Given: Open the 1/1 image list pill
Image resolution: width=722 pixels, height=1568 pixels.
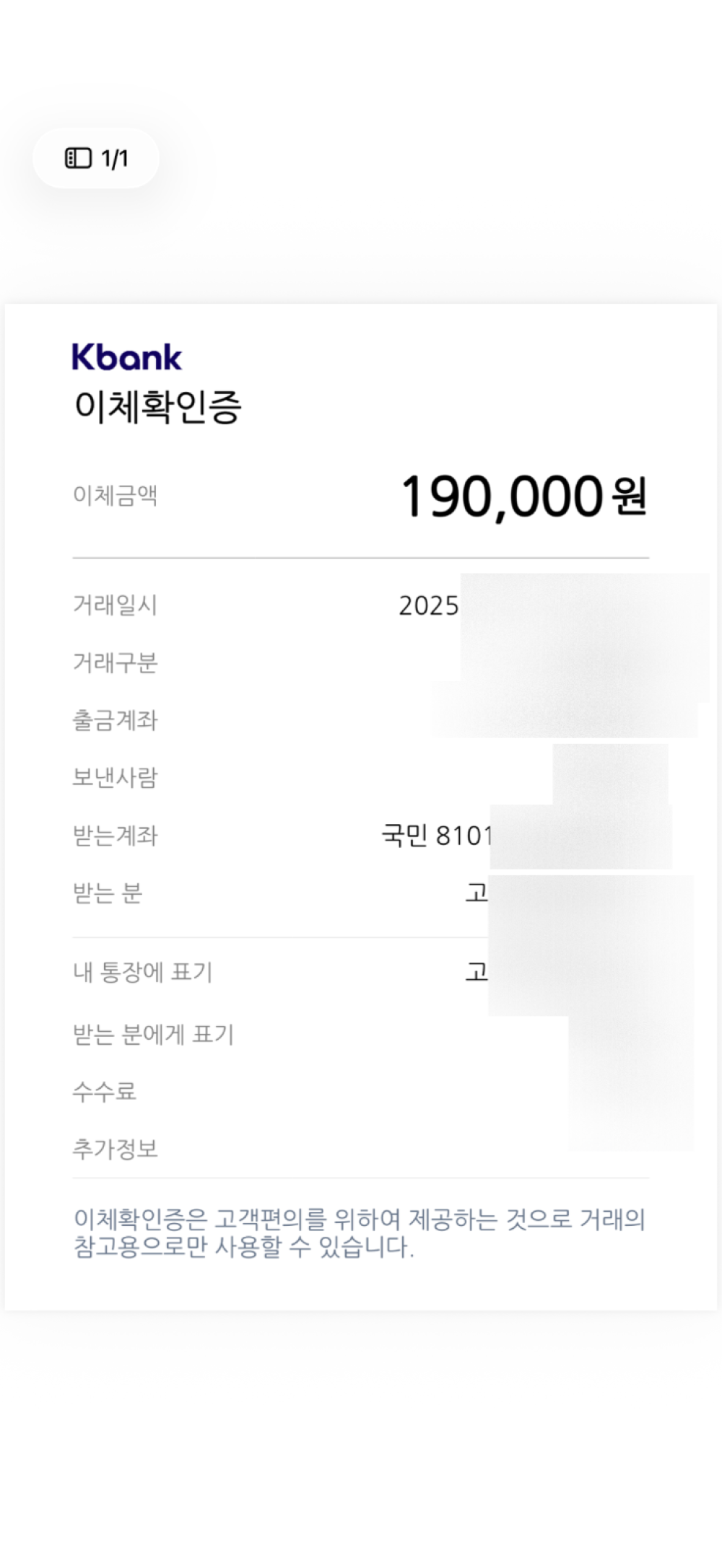Looking at the screenshot, I should pos(96,158).
